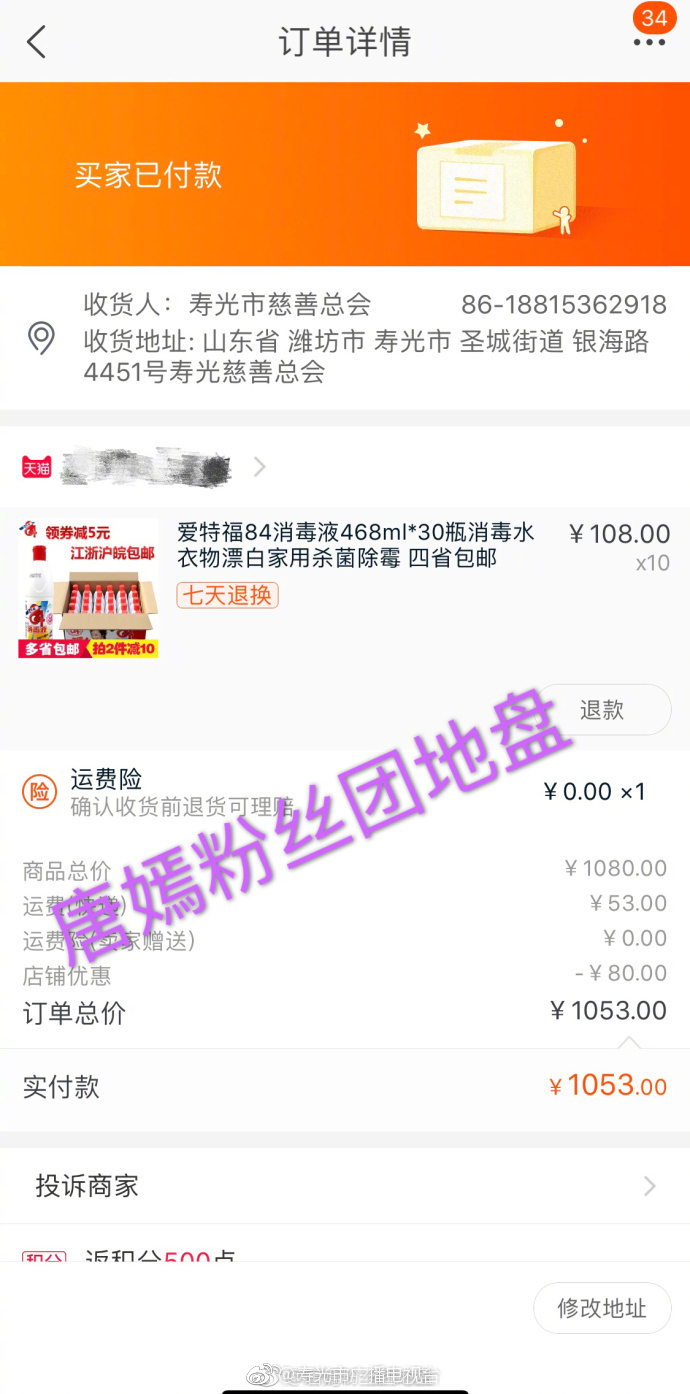Open 投诉商家 complain about merchant

click(x=345, y=1186)
